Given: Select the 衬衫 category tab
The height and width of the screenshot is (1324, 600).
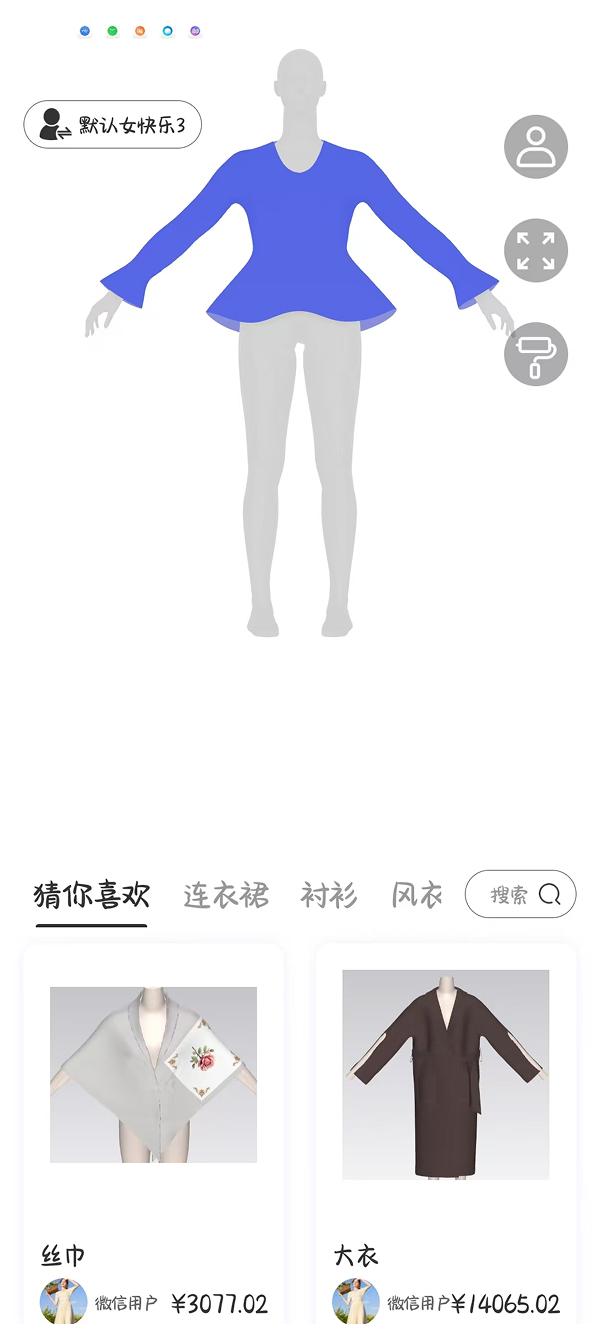Looking at the screenshot, I should pos(328,895).
